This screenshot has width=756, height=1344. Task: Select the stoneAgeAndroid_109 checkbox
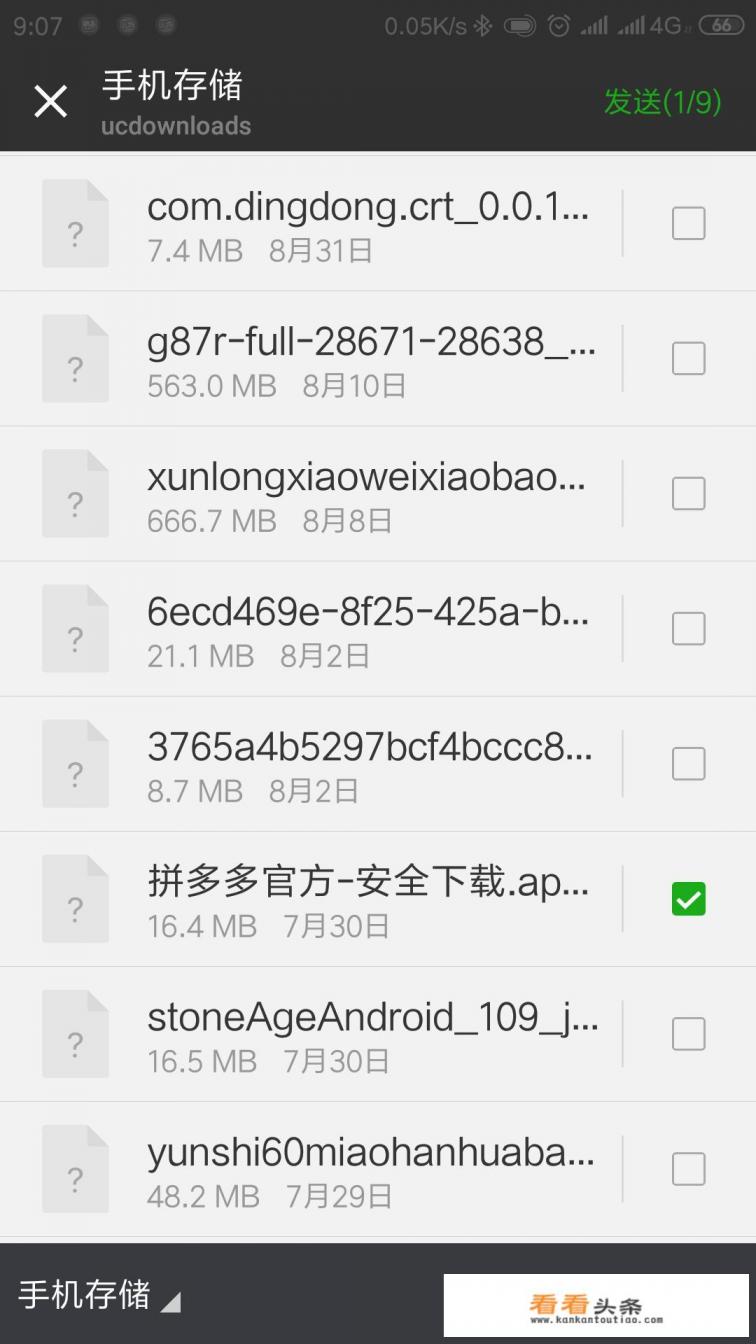pos(688,1033)
